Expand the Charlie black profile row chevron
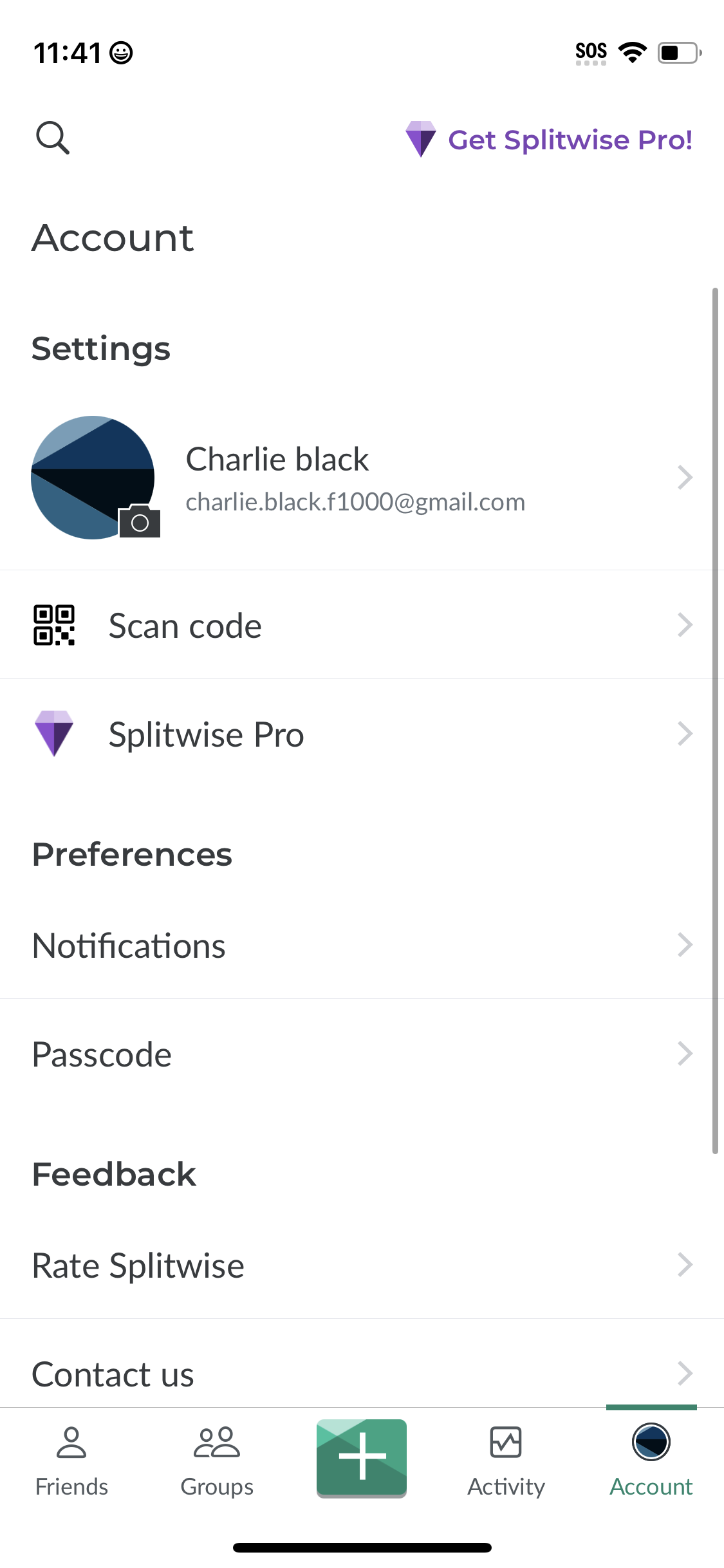This screenshot has width=724, height=1568. (685, 477)
